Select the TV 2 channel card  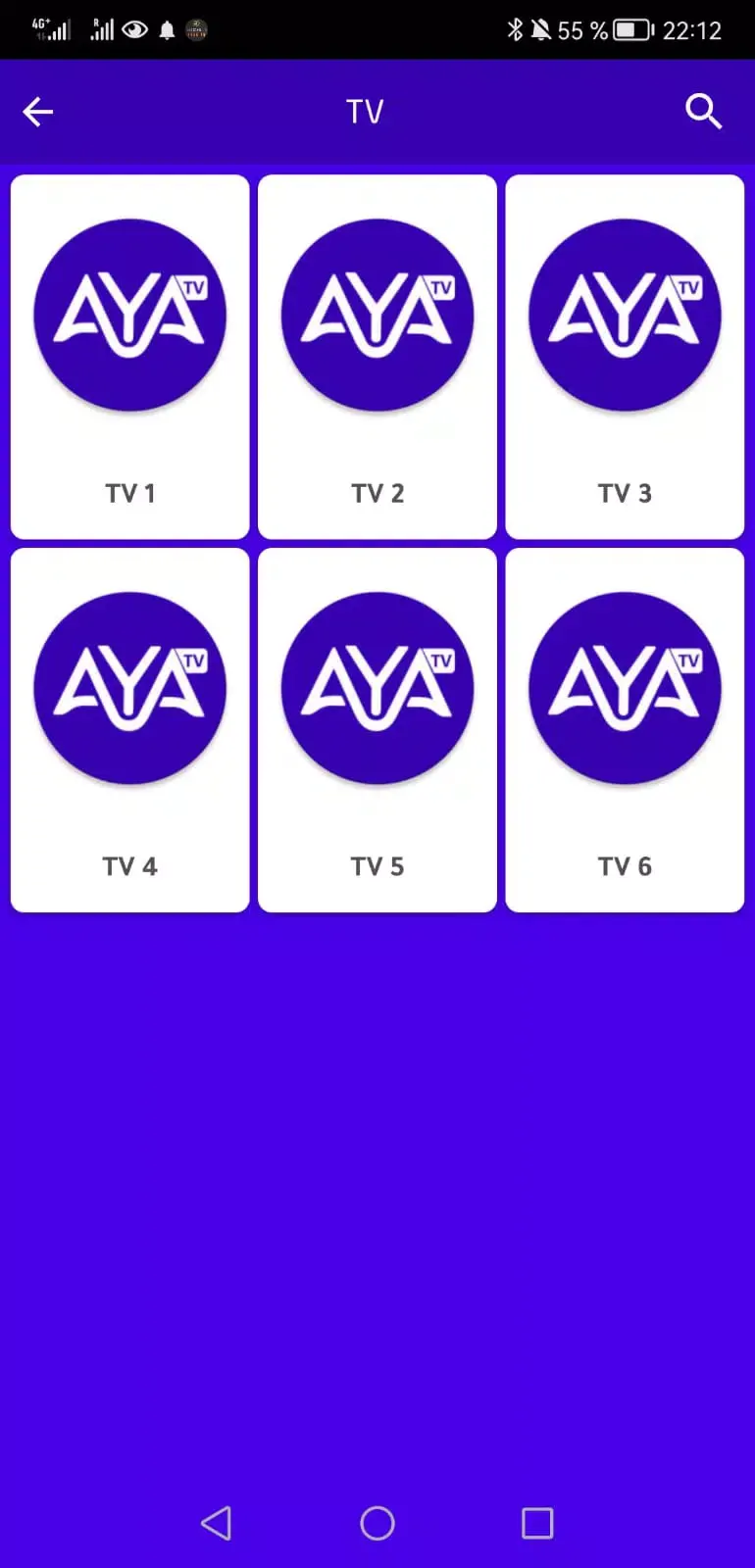point(377,357)
